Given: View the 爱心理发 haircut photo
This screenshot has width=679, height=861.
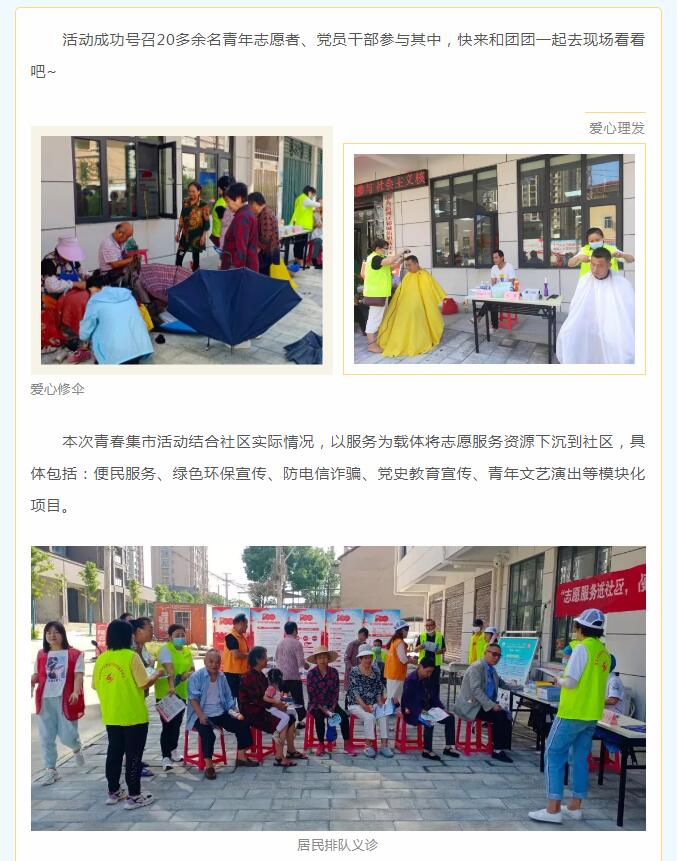Looking at the screenshot, I should pyautogui.click(x=494, y=259).
